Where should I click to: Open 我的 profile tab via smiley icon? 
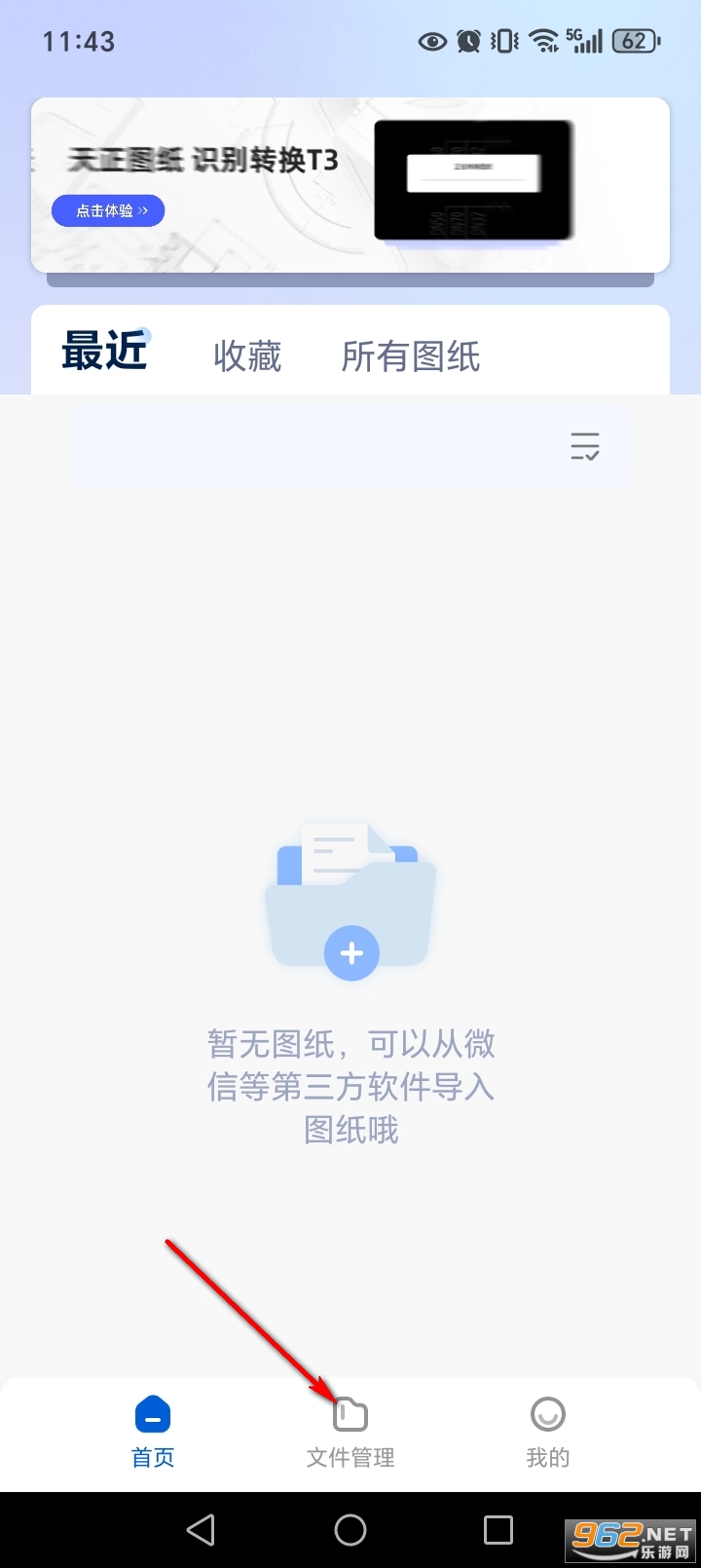548,1413
